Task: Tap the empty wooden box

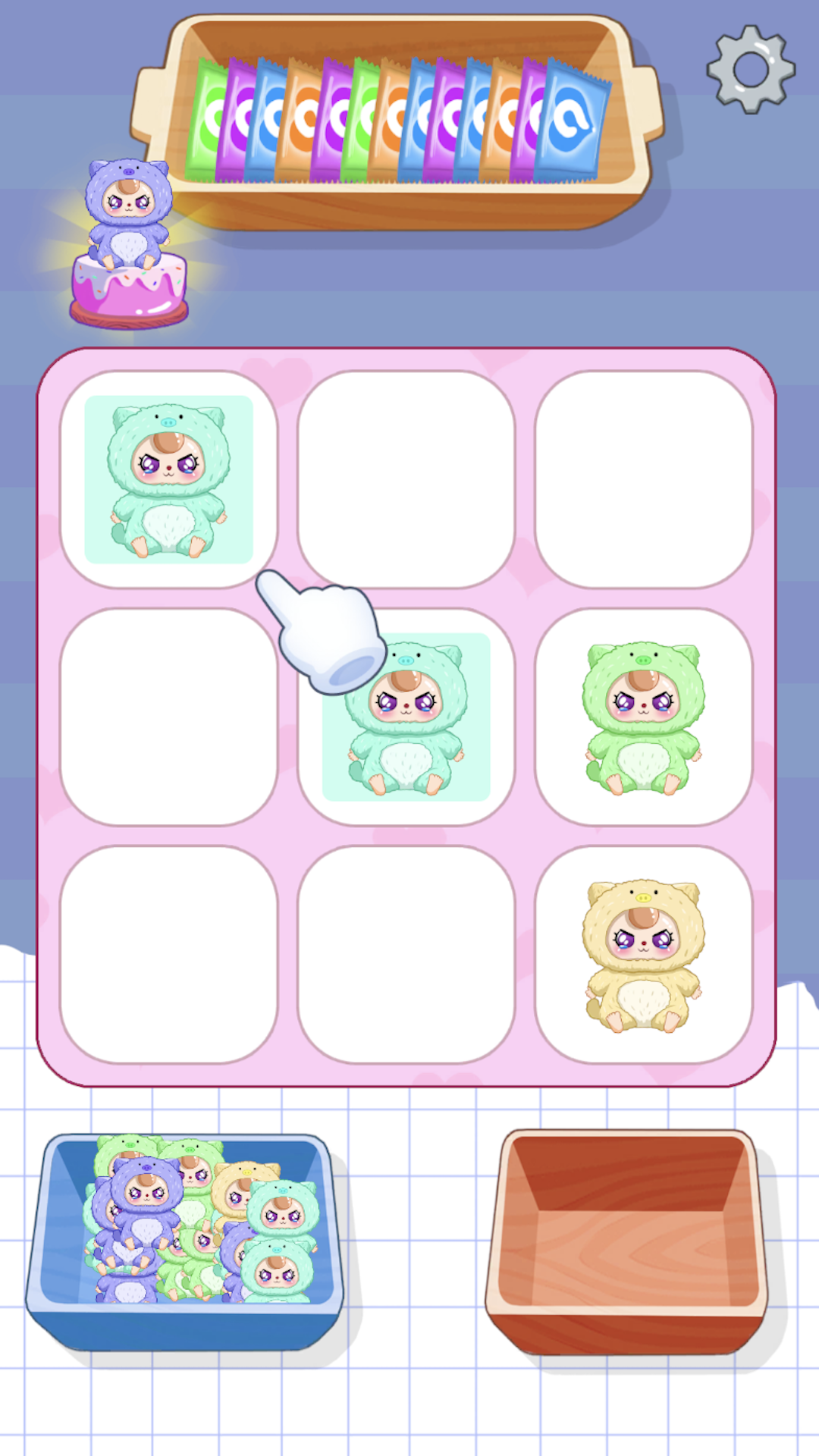Action: [x=626, y=1240]
